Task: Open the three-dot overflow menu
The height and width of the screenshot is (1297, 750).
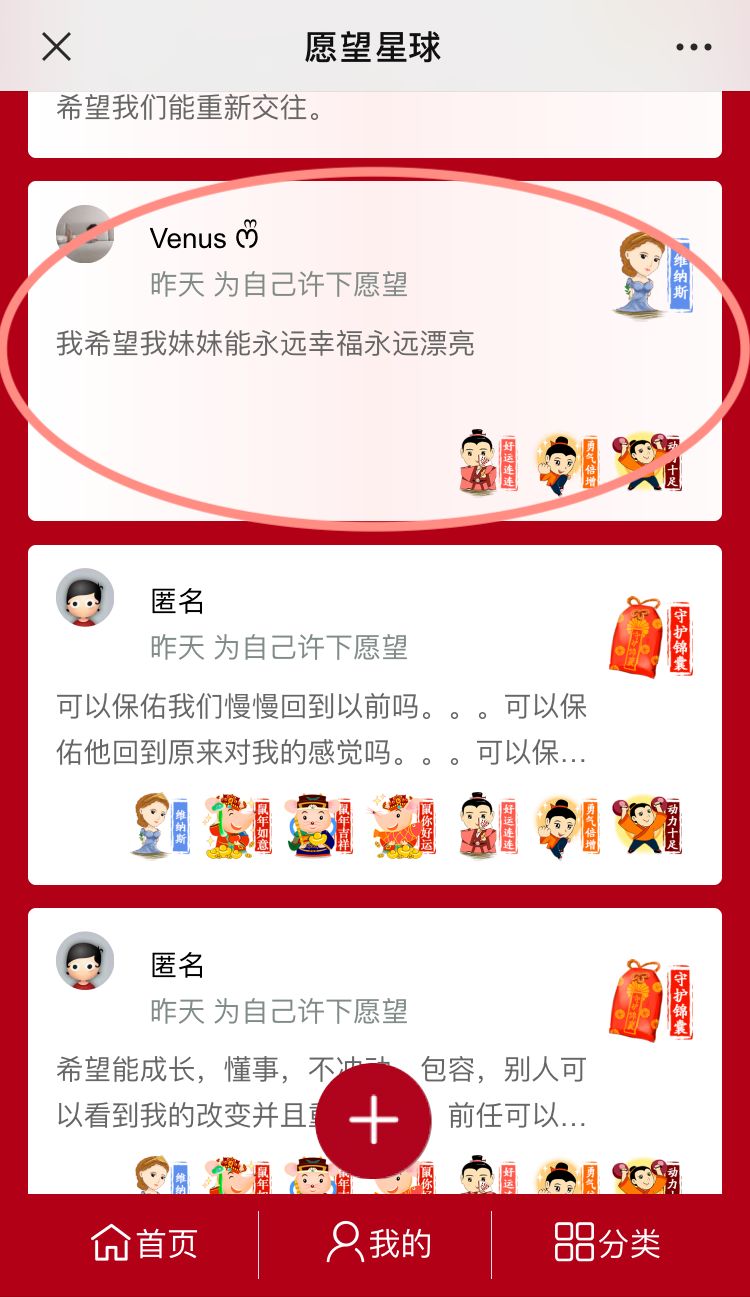Action: click(693, 47)
